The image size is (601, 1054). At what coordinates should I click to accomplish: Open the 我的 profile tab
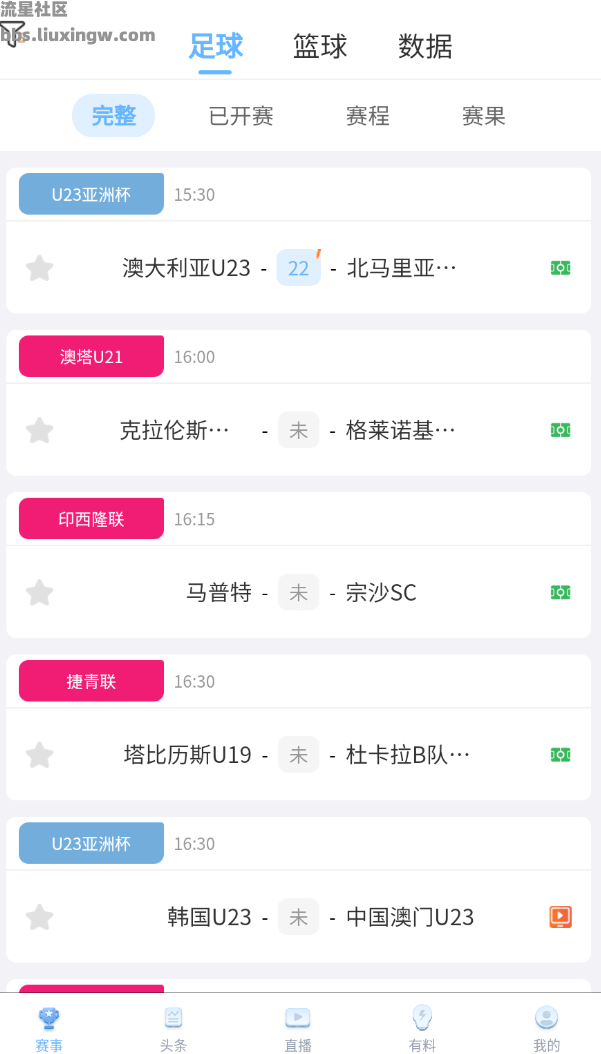546,1028
